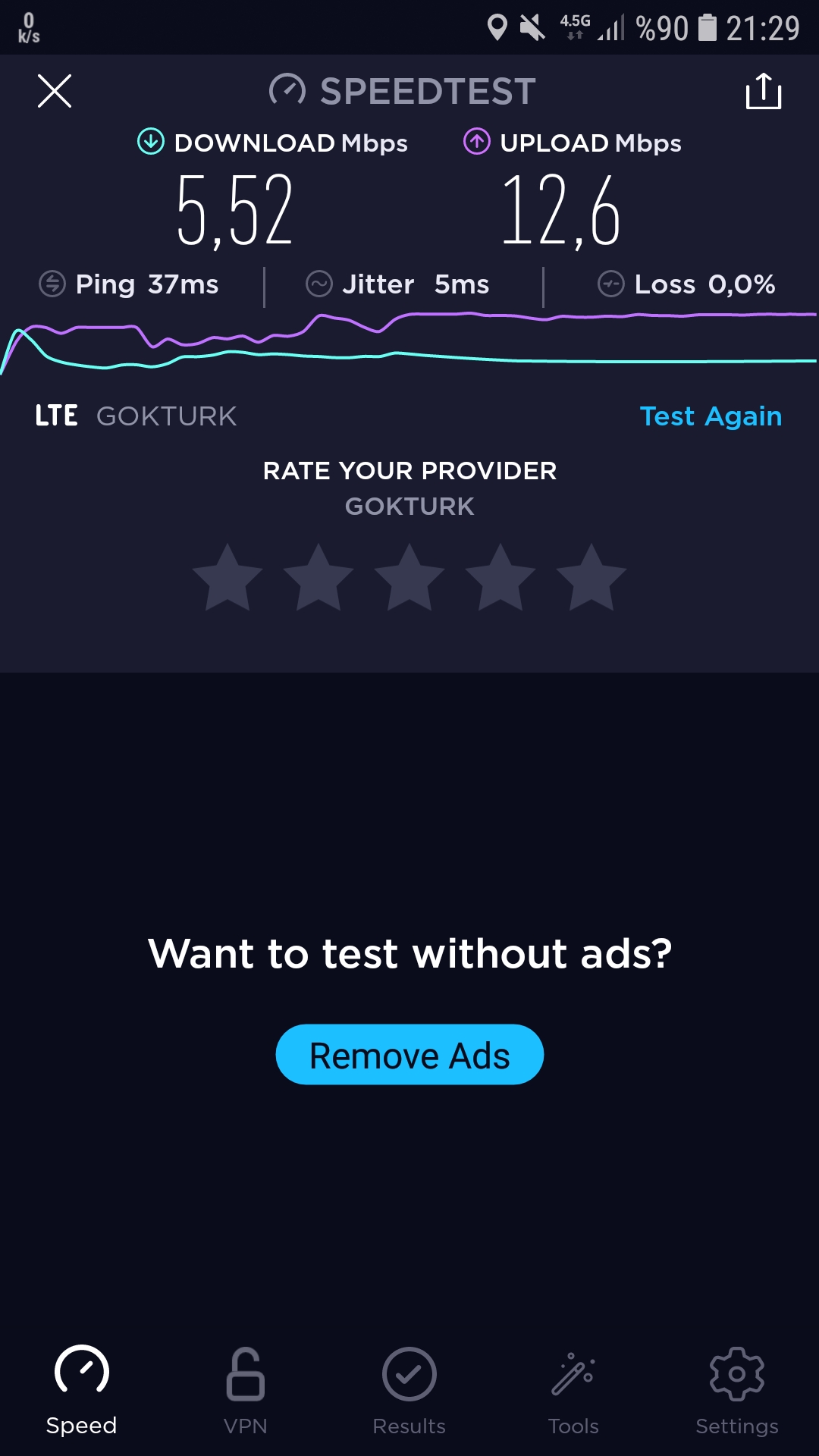Give GOKTURK a five-star rating
This screenshot has width=819, height=1456.
pos(591,578)
